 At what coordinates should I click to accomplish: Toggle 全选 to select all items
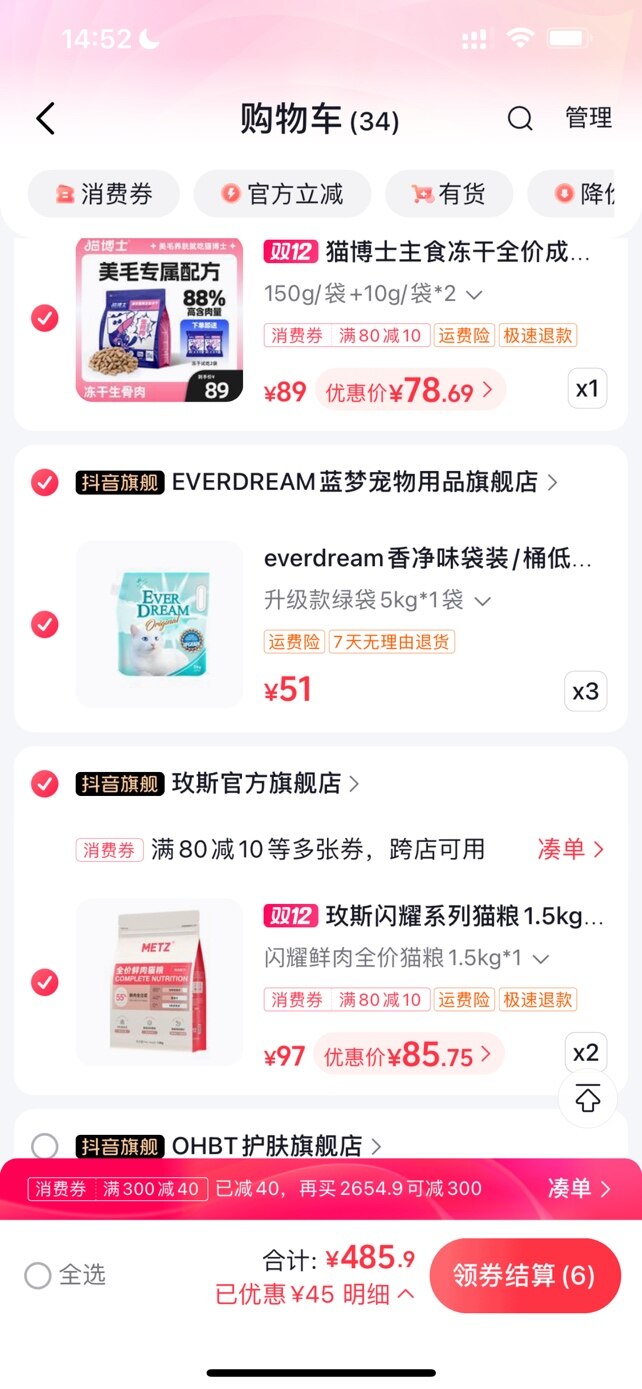click(x=39, y=1275)
